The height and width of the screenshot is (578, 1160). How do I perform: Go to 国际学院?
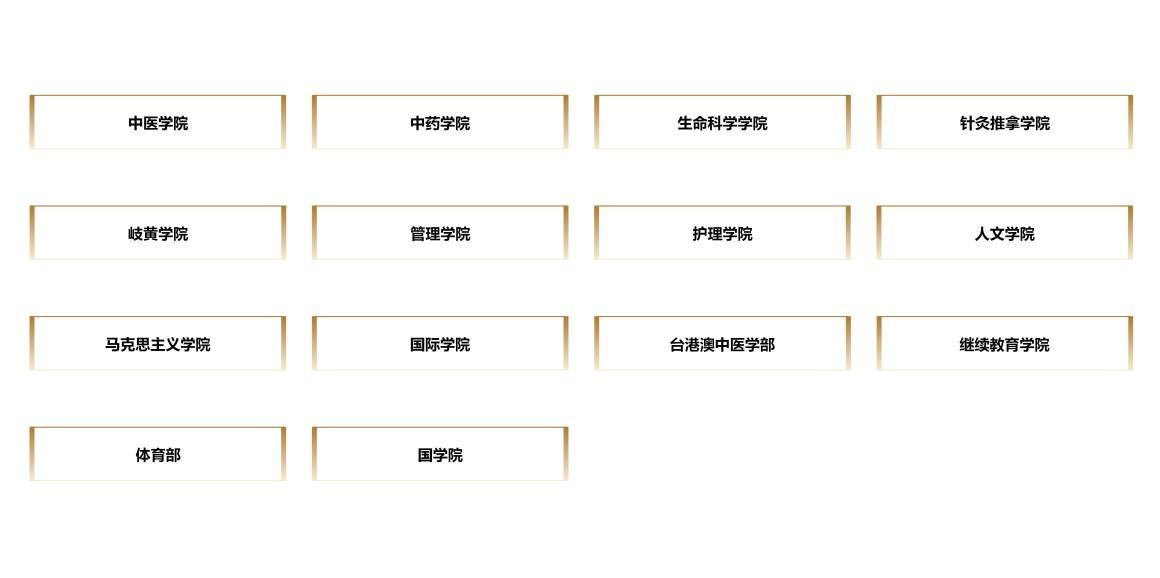(x=440, y=344)
